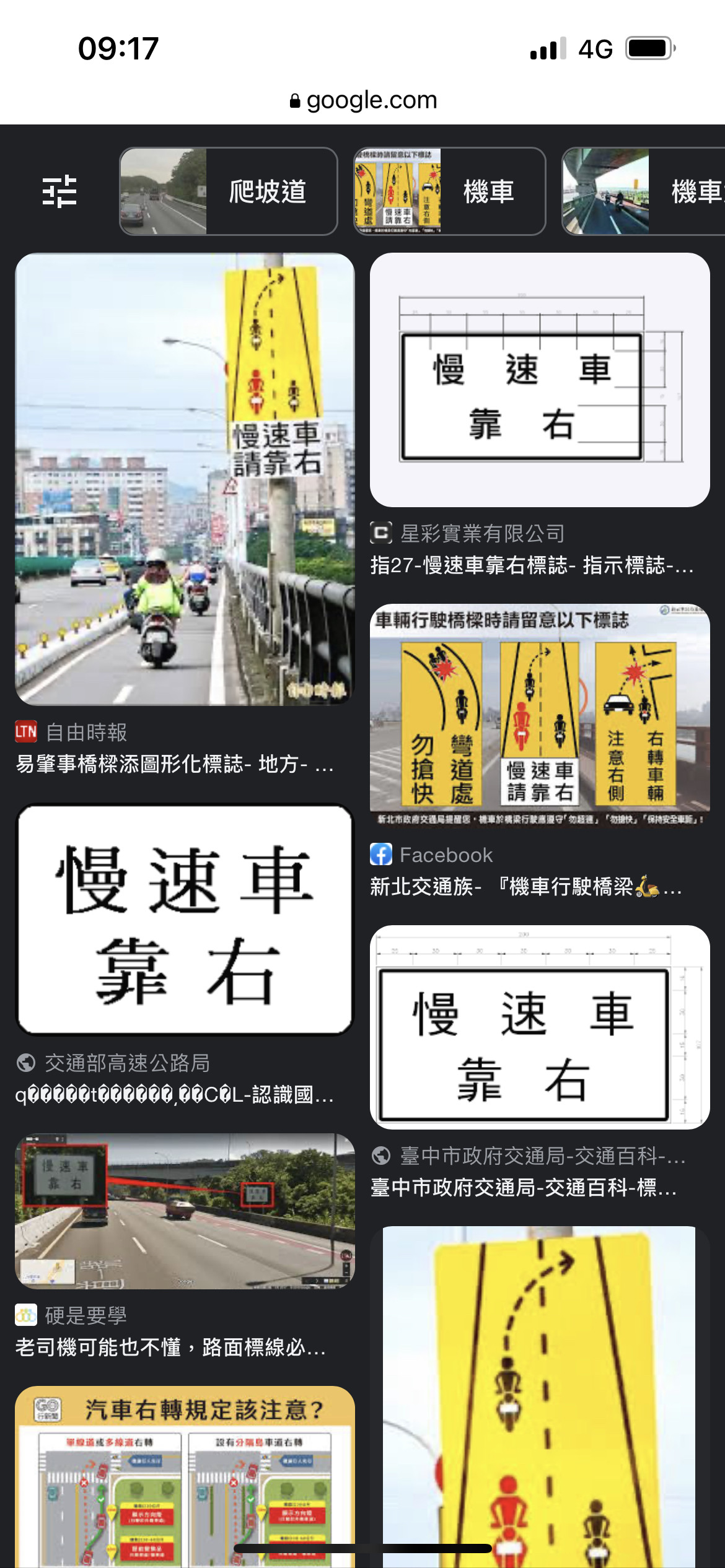Select the 爬坡道 suggestion chip
Viewport: 725px width, 1568px height.
tap(229, 191)
